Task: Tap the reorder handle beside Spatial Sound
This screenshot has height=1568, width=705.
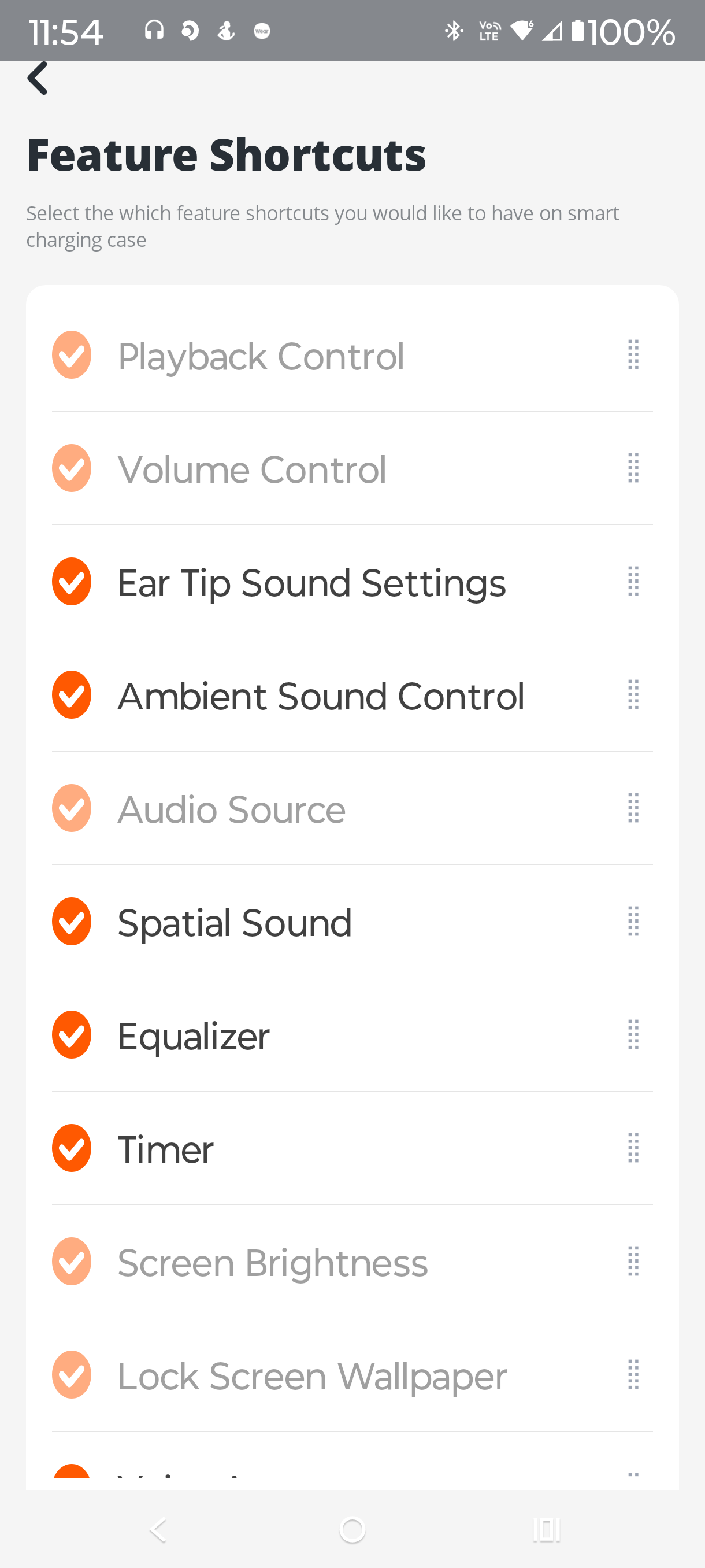Action: (x=633, y=921)
